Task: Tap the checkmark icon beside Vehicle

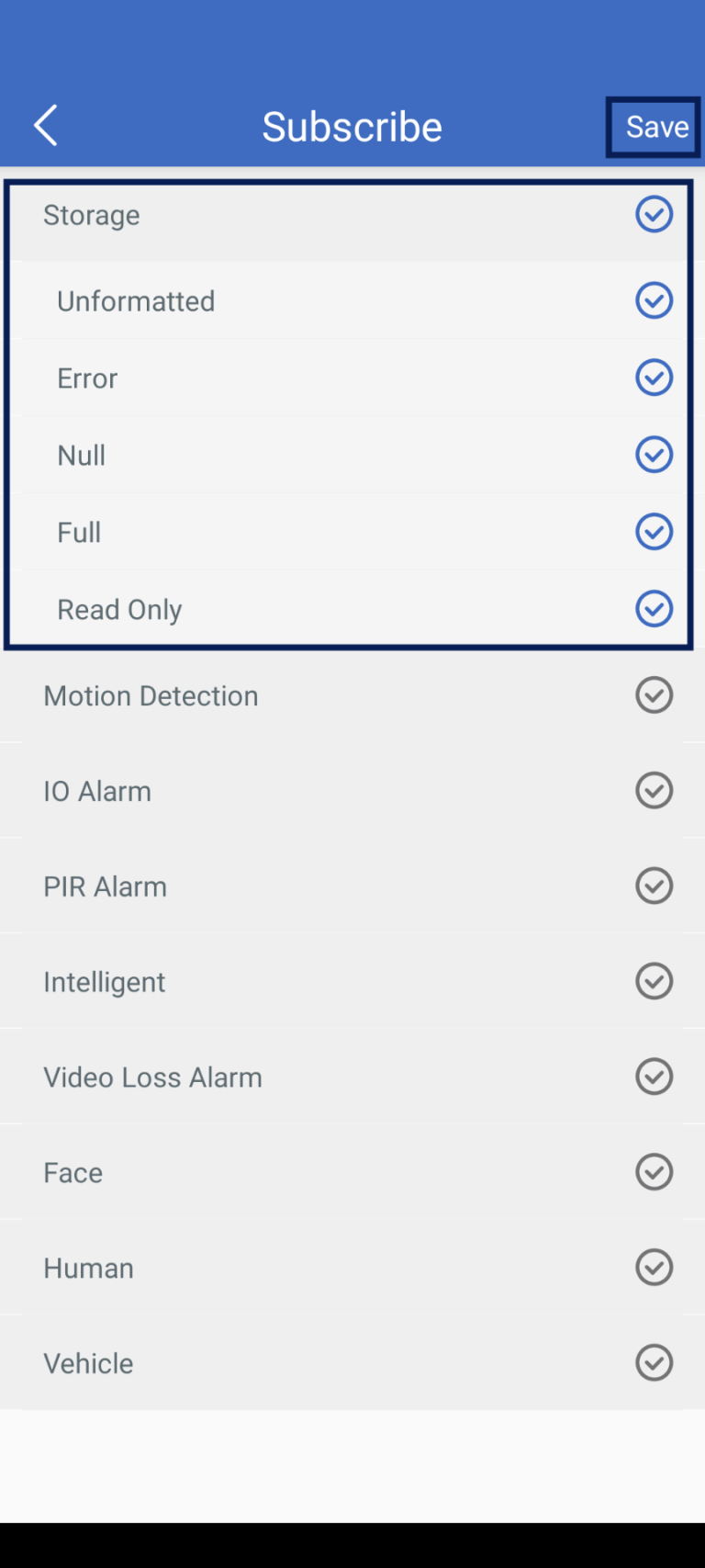Action: click(654, 1362)
